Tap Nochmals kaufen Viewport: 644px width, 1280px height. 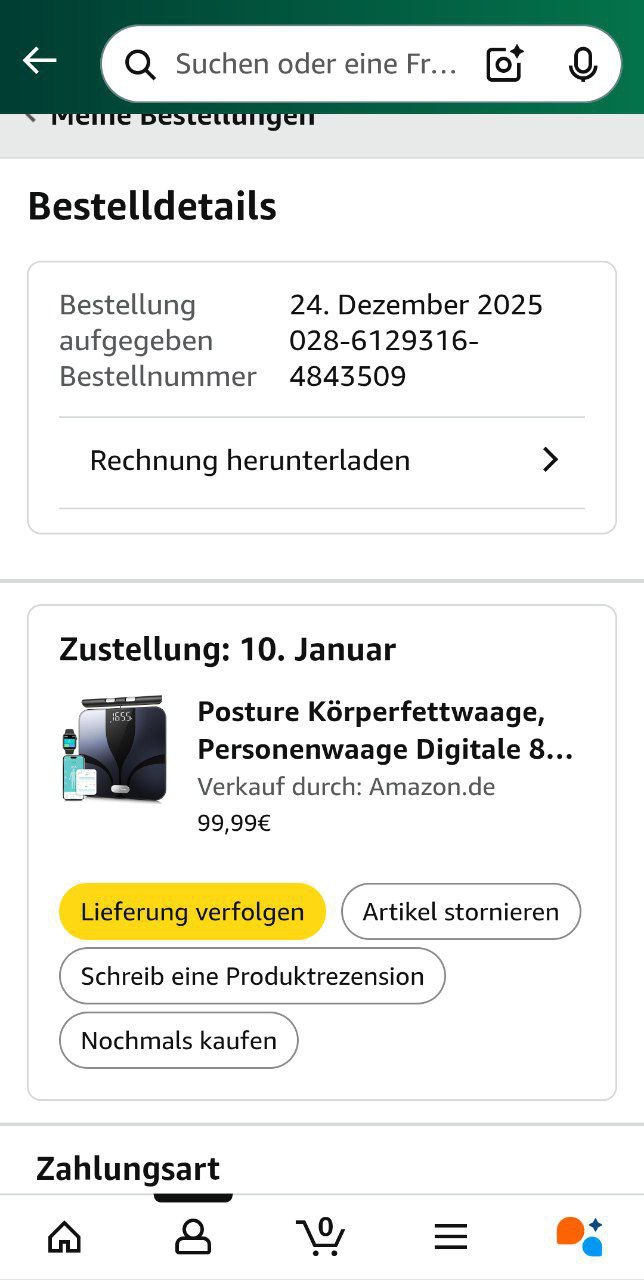(x=179, y=1040)
